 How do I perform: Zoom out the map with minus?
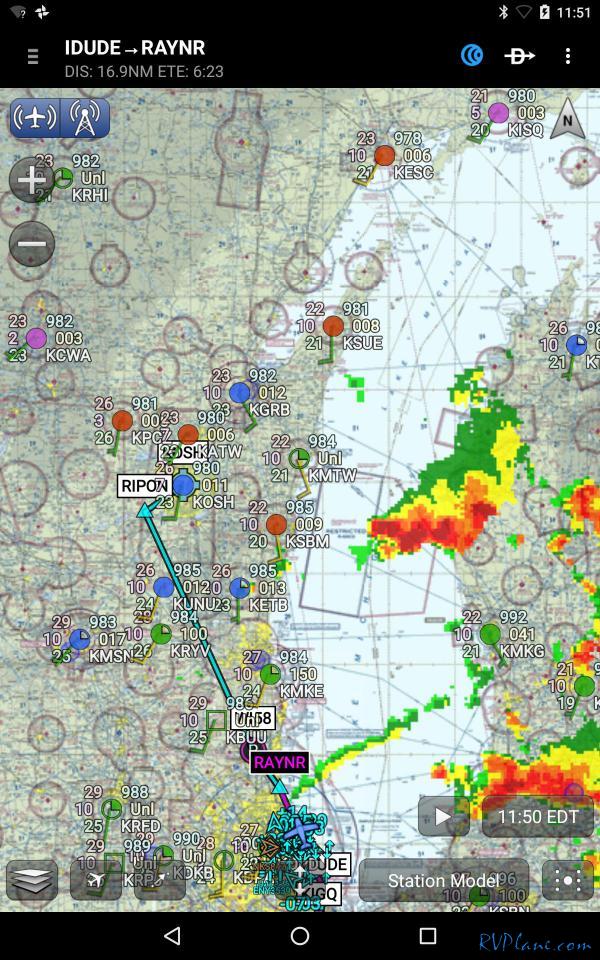coord(32,243)
